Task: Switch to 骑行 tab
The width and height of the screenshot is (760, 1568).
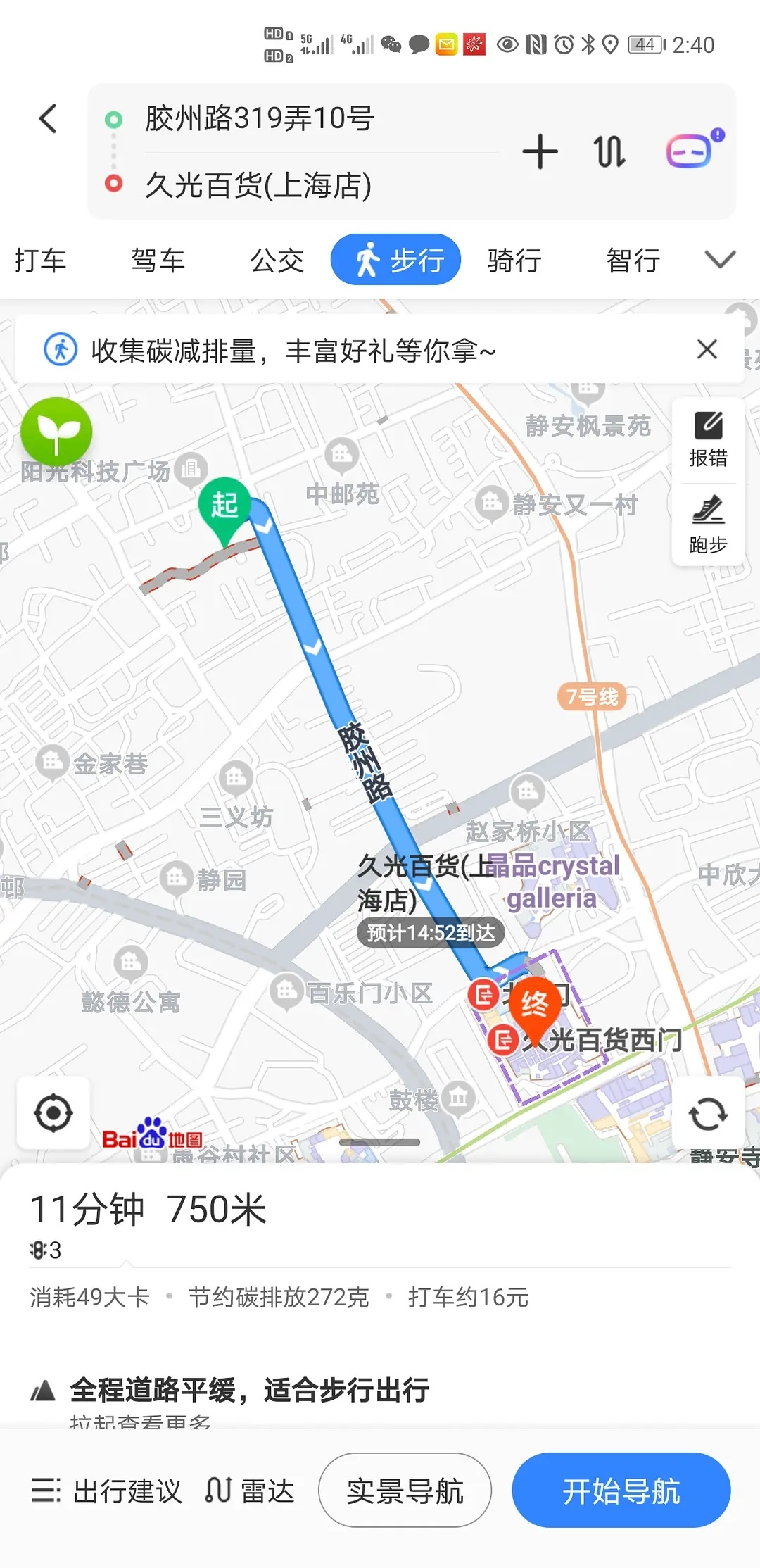Action: pos(514,261)
